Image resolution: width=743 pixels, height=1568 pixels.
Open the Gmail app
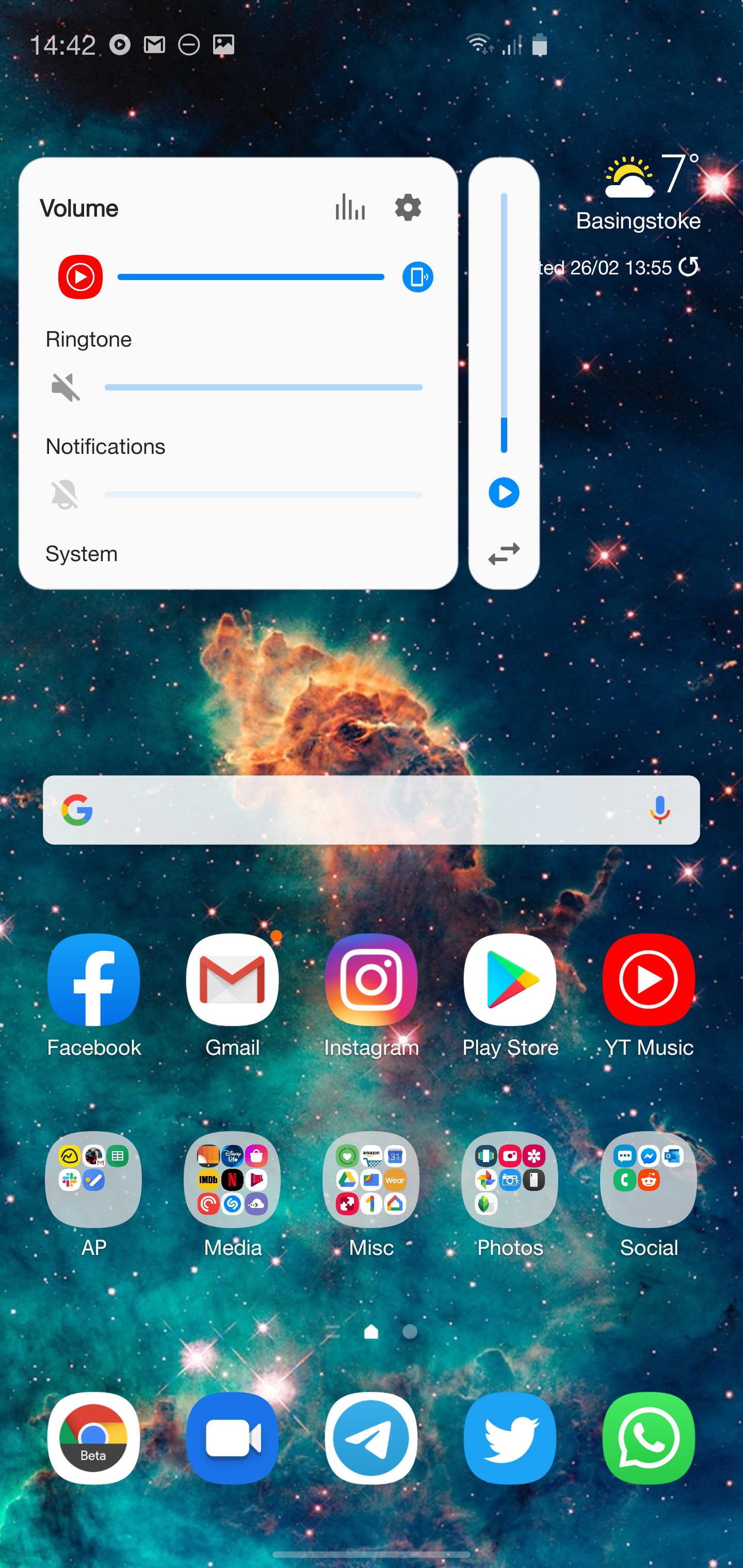232,981
